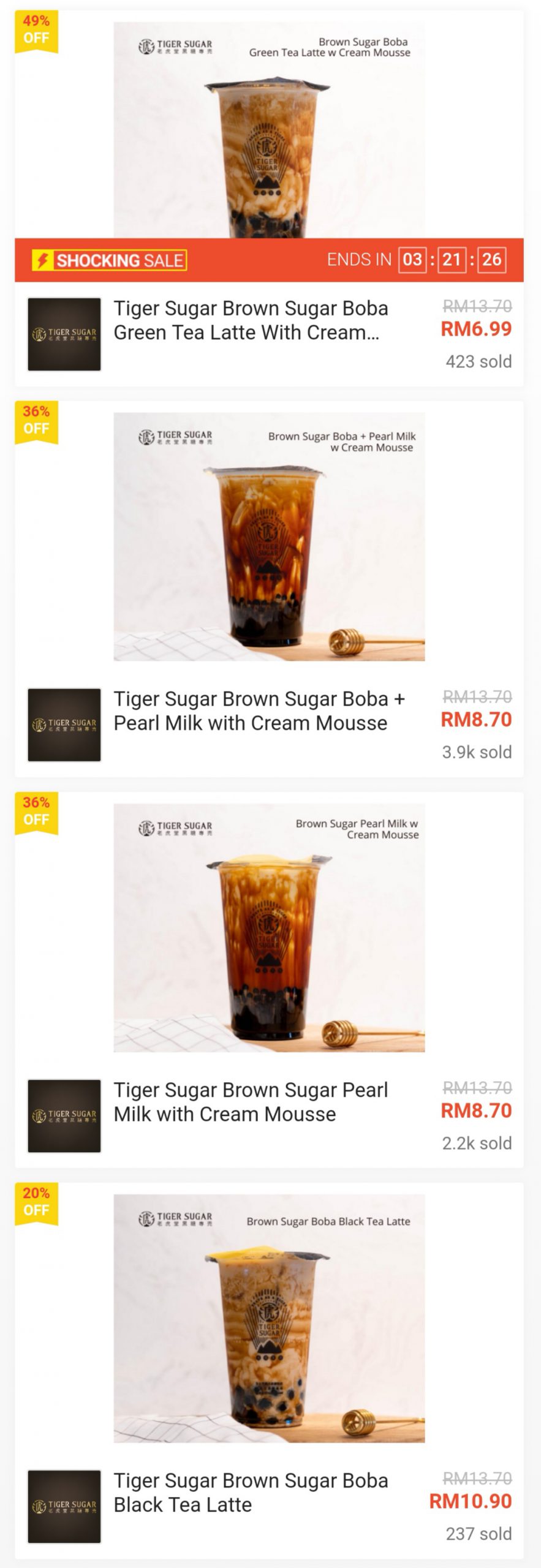Viewport: 541px width, 1568px height.
Task: Open the Brown Sugar Boba Green Tea Latte deal
Action: pyautogui.click(x=251, y=320)
